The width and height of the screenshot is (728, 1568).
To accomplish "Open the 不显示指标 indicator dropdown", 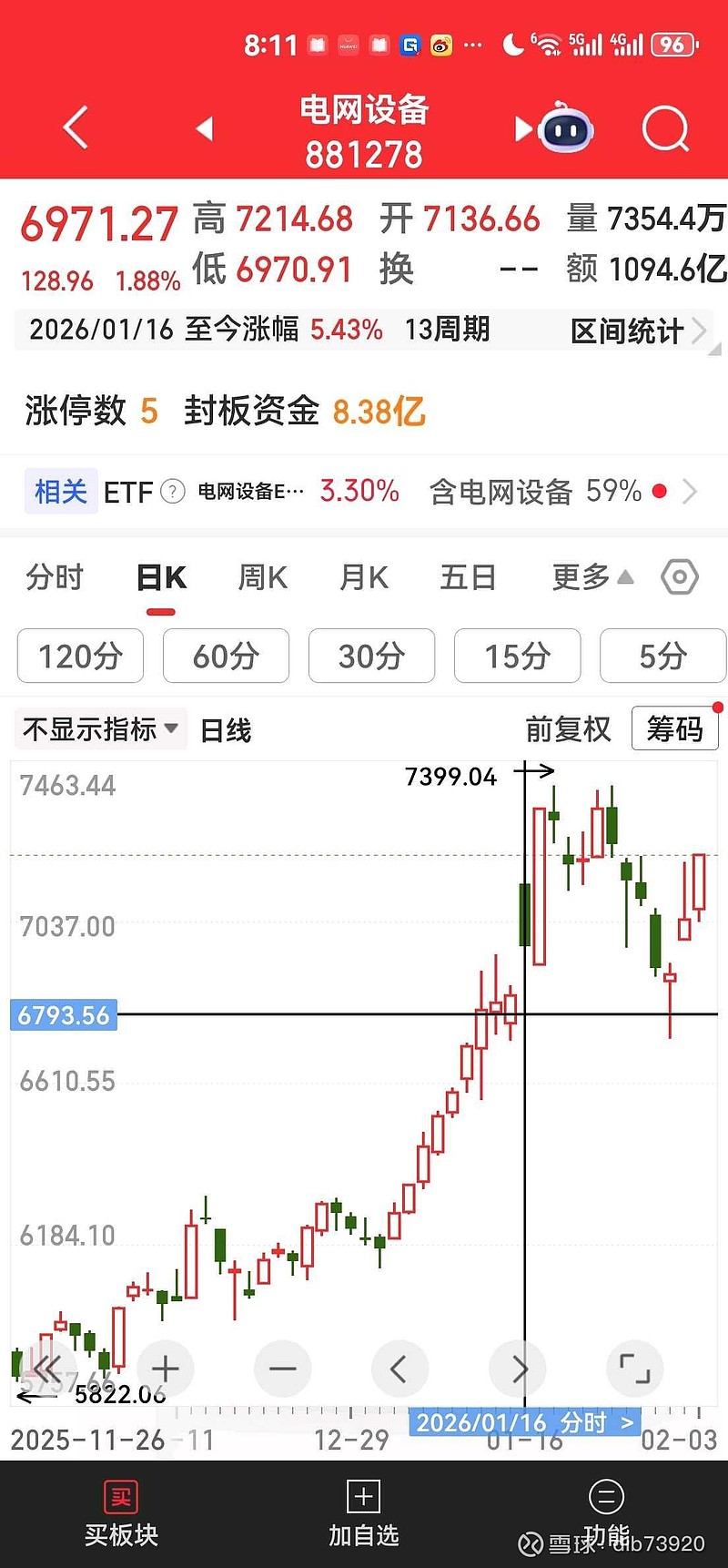I will coord(100,728).
